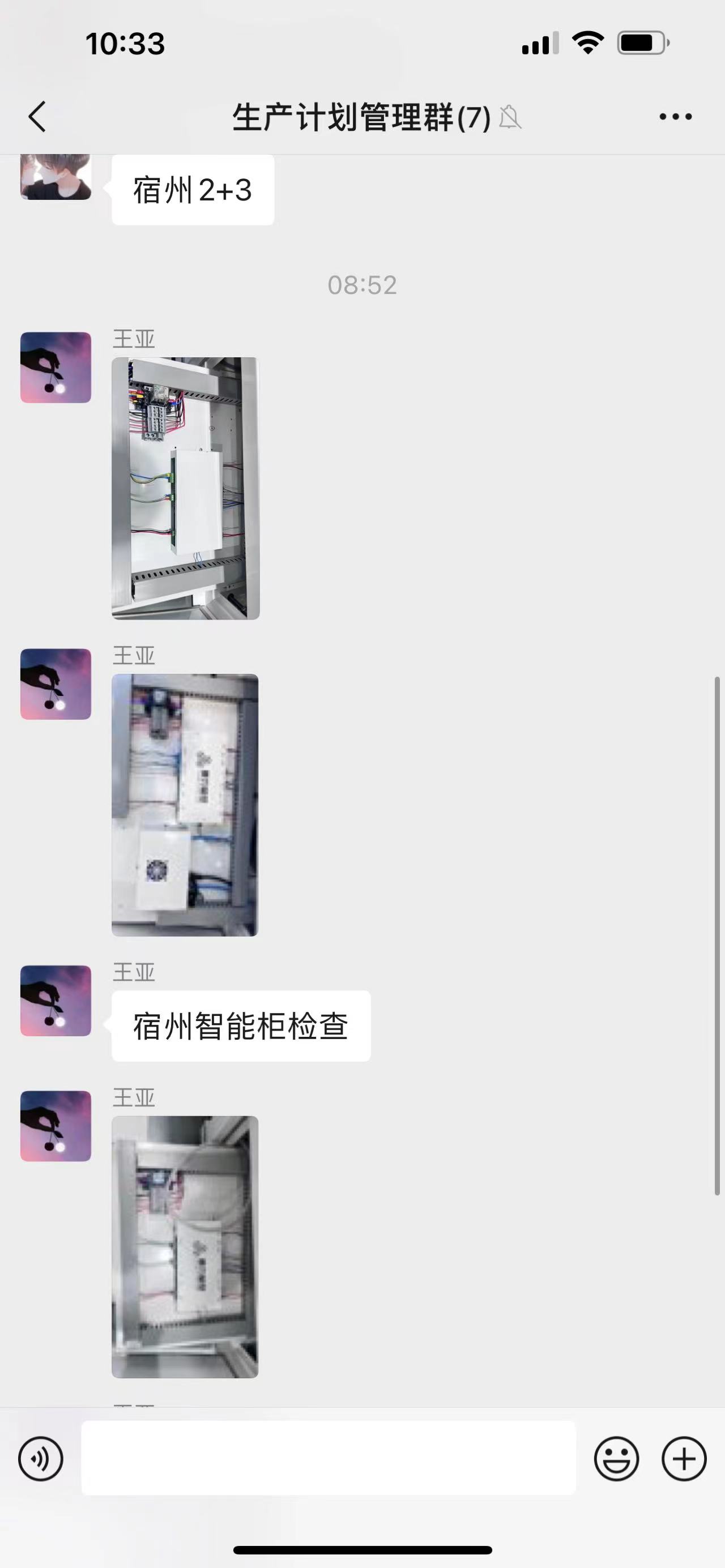
Task: Tap the message text field
Action: [329, 1458]
